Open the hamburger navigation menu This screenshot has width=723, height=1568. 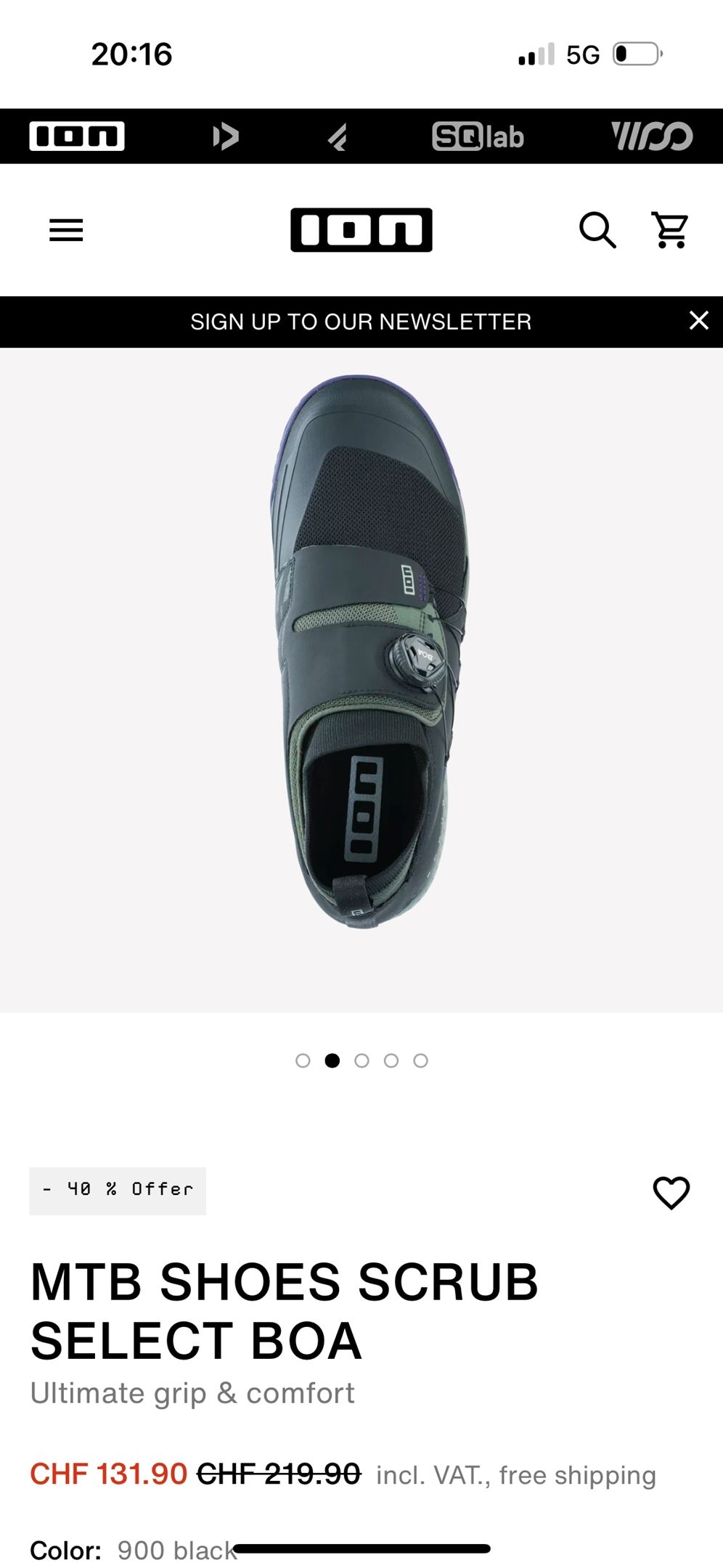pos(66,230)
